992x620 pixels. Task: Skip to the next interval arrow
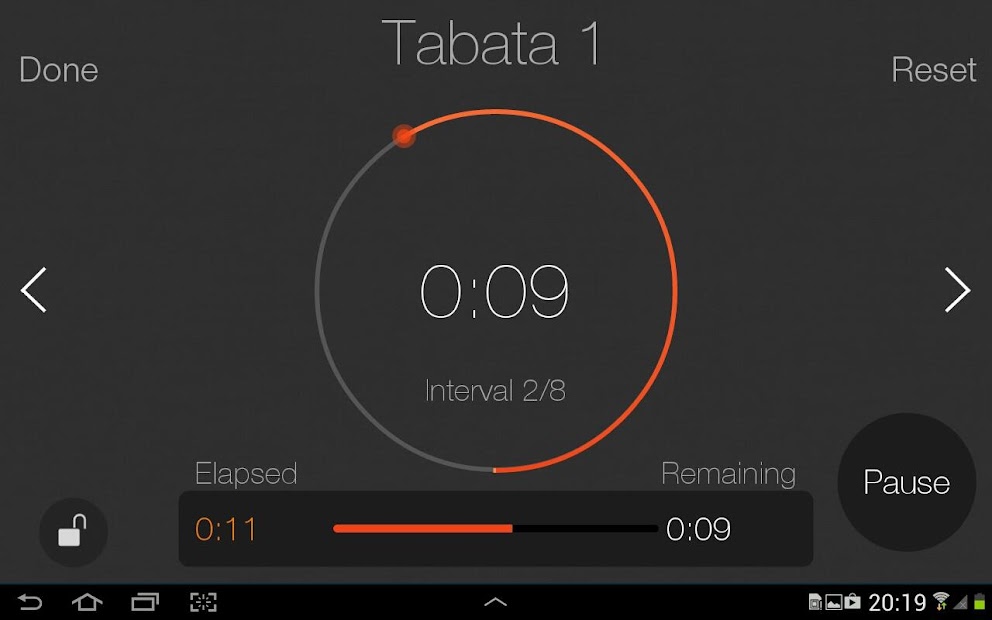pyautogui.click(x=957, y=291)
